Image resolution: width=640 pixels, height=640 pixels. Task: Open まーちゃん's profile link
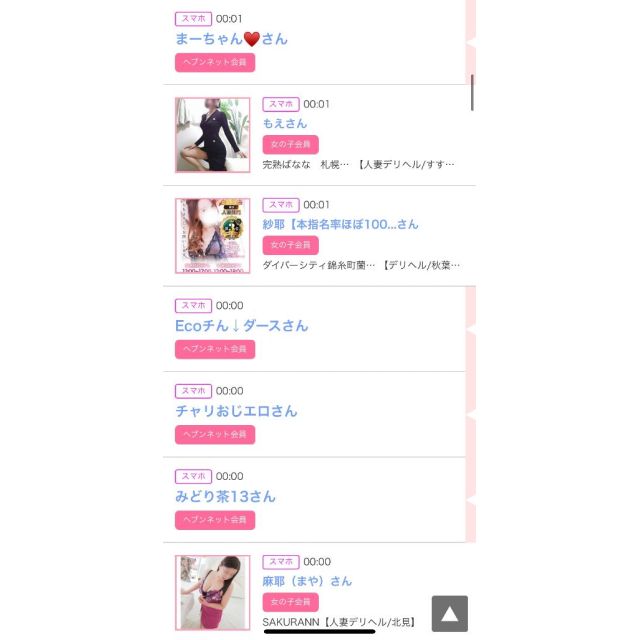coord(230,39)
